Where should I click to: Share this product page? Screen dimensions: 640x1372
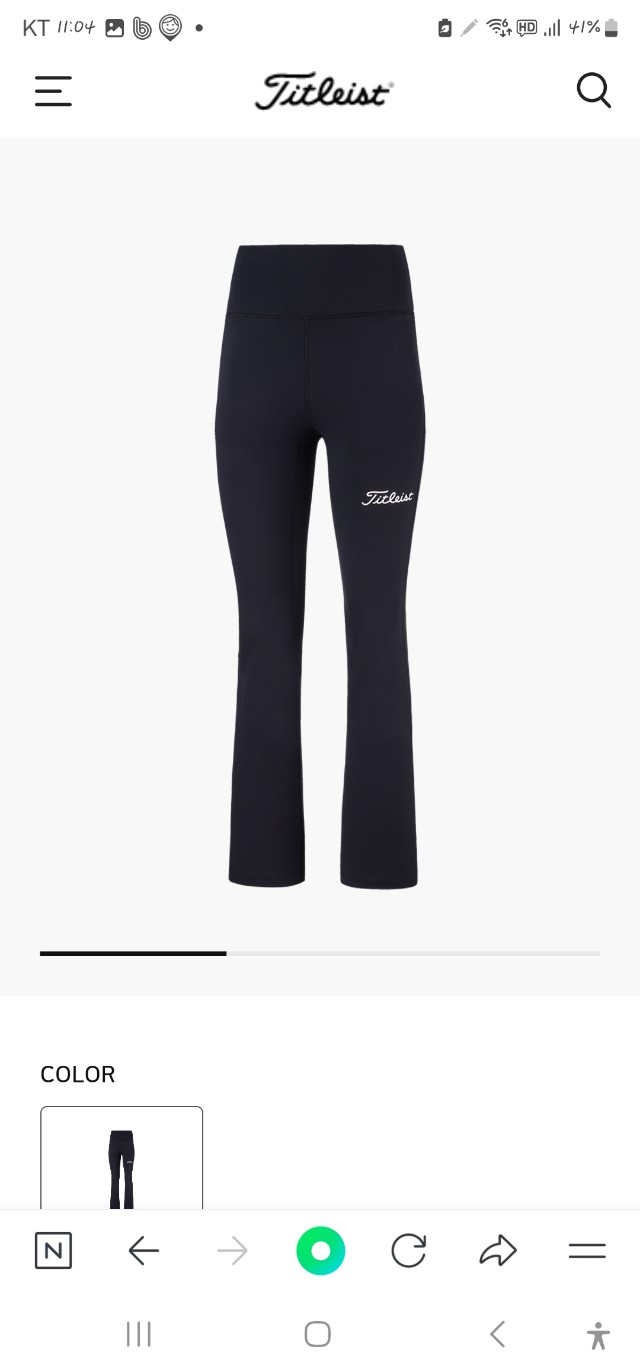point(497,1250)
